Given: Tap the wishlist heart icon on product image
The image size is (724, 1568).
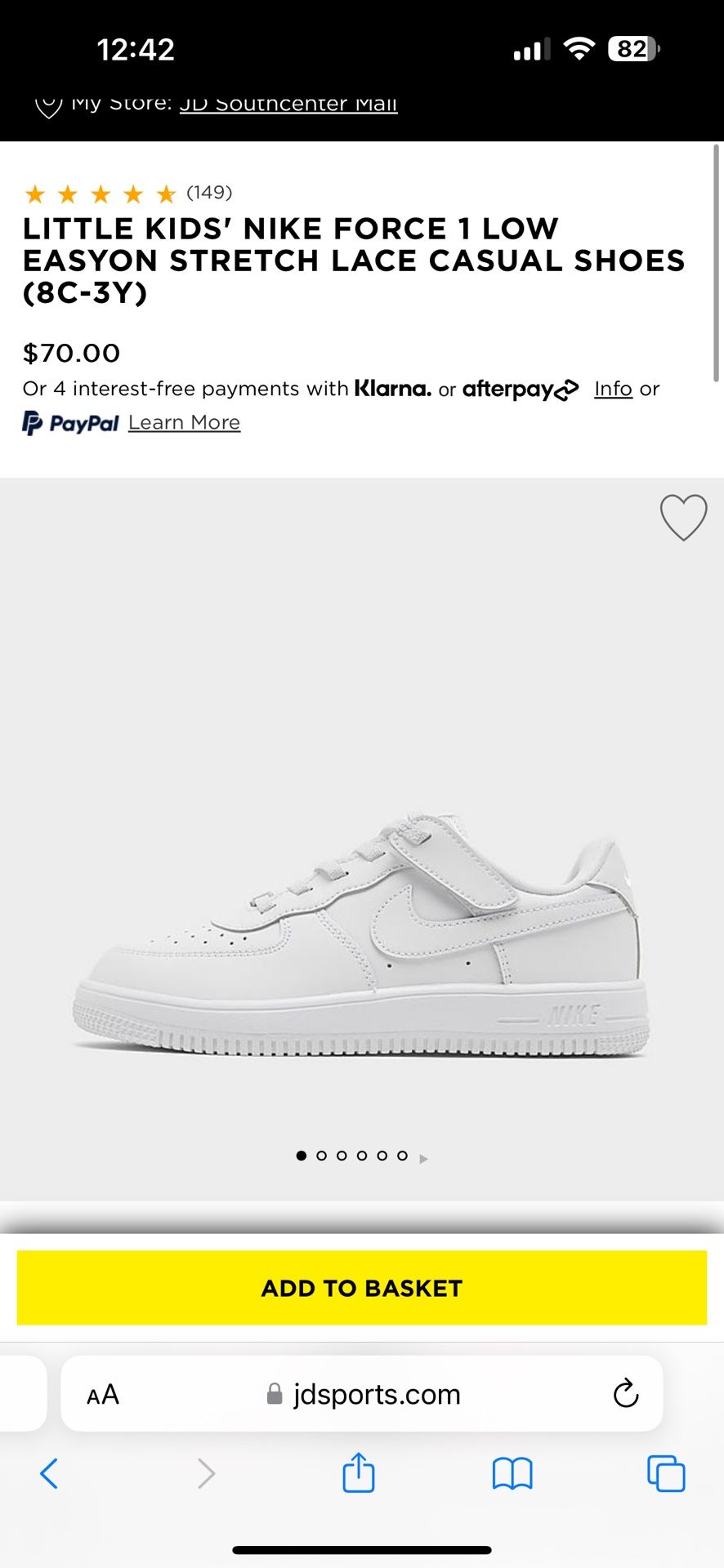Looking at the screenshot, I should pos(683,517).
